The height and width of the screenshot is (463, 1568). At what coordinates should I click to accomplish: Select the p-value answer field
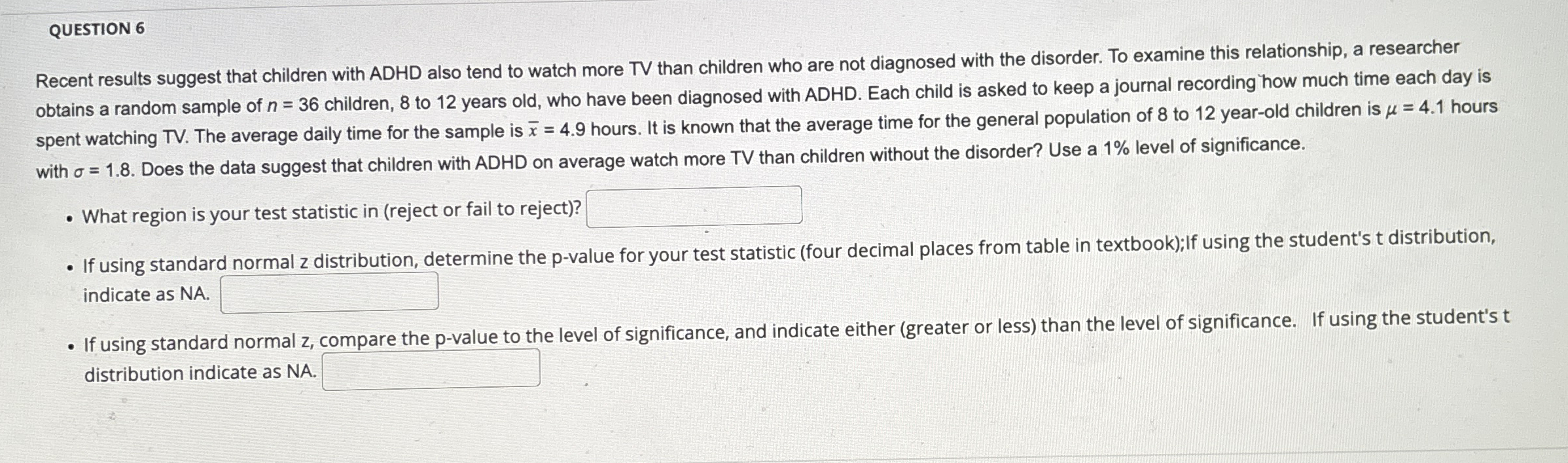pyautogui.click(x=329, y=293)
